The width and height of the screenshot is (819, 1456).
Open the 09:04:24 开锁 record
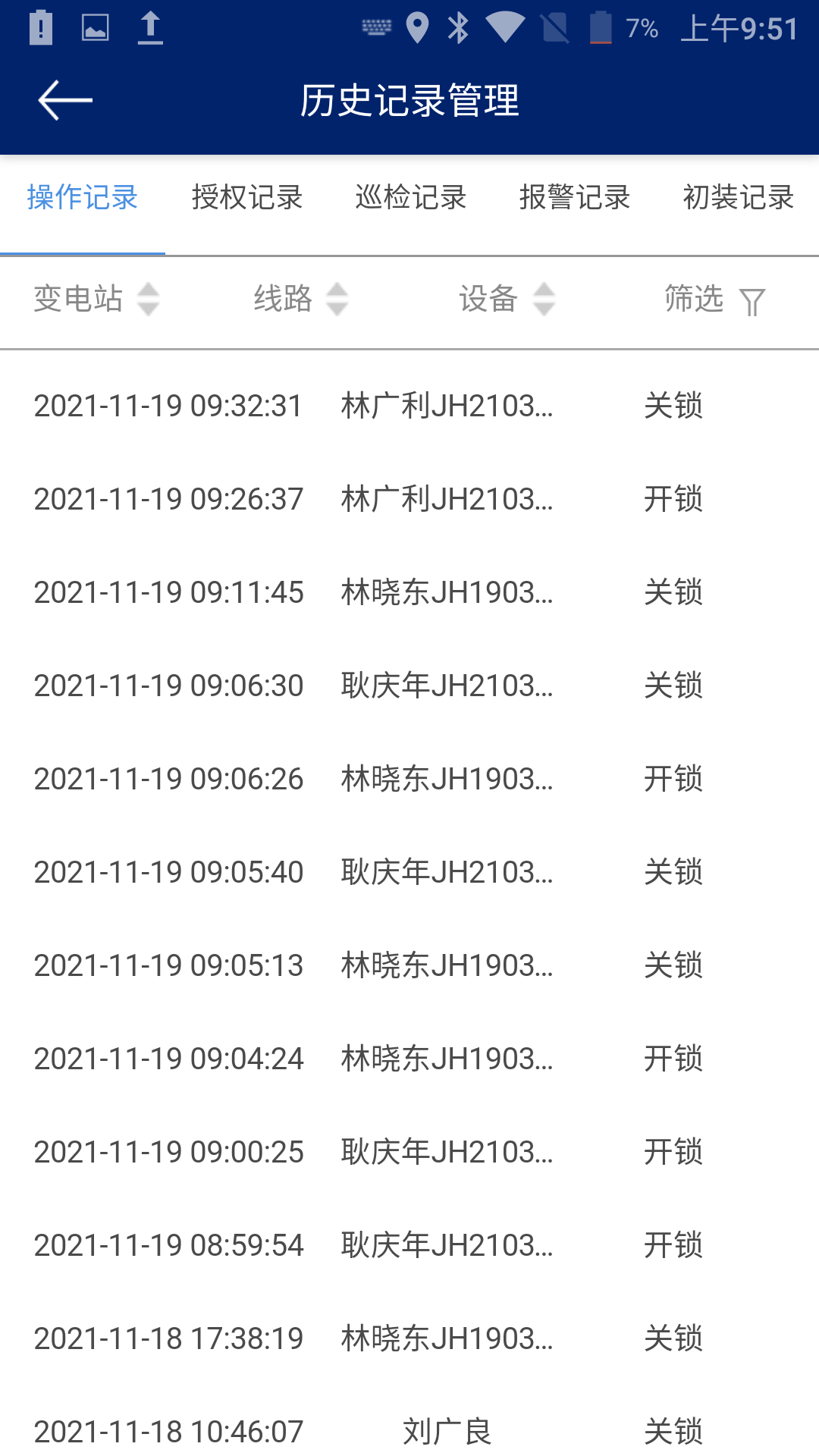pyautogui.click(x=409, y=1059)
